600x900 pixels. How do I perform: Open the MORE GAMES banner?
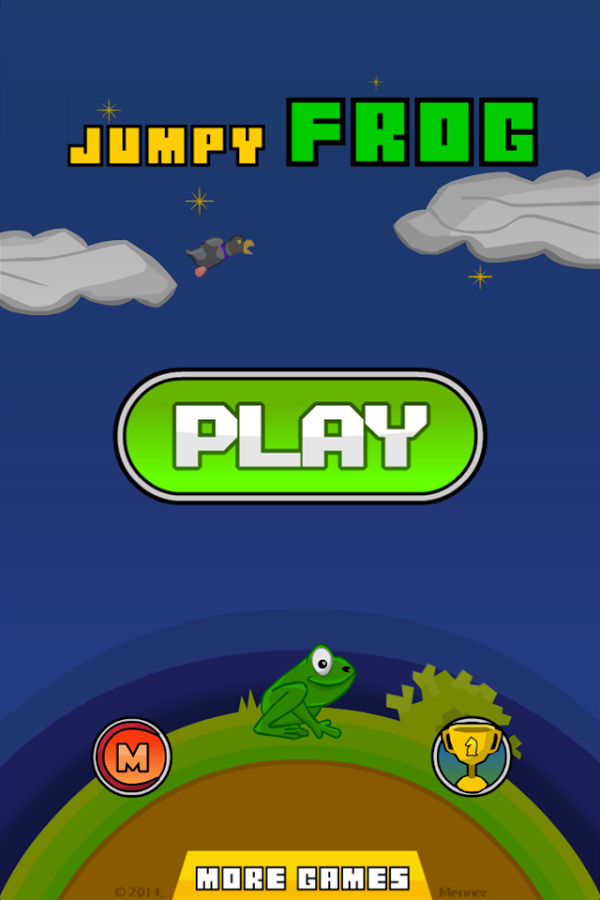[x=302, y=878]
